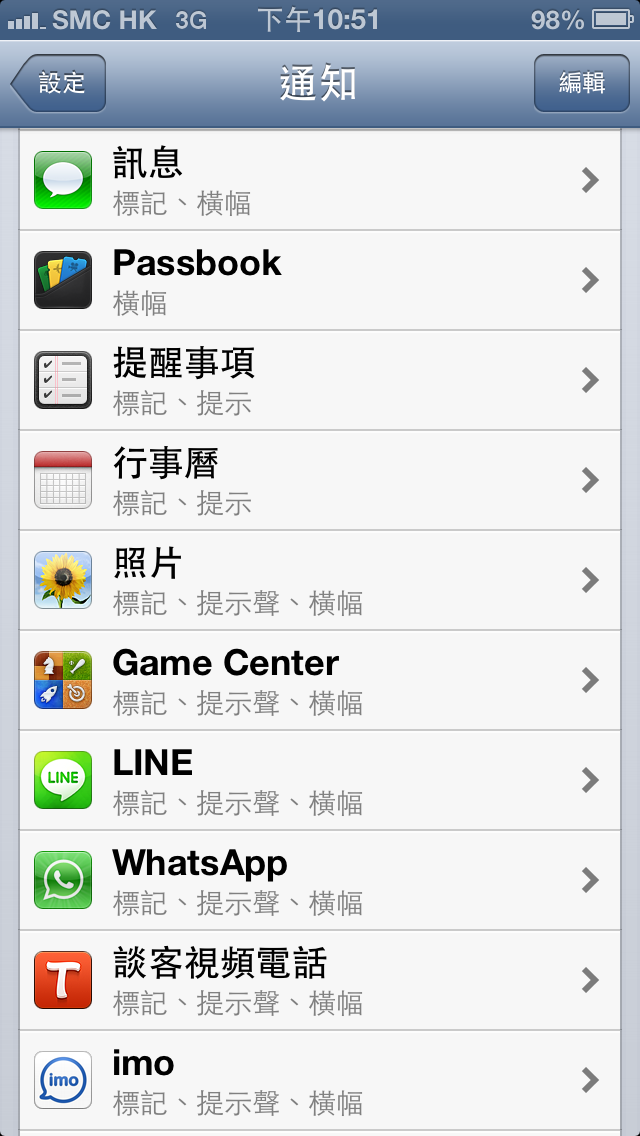This screenshot has width=640, height=1136.
Task: Open 照片 notification settings
Action: (320, 581)
